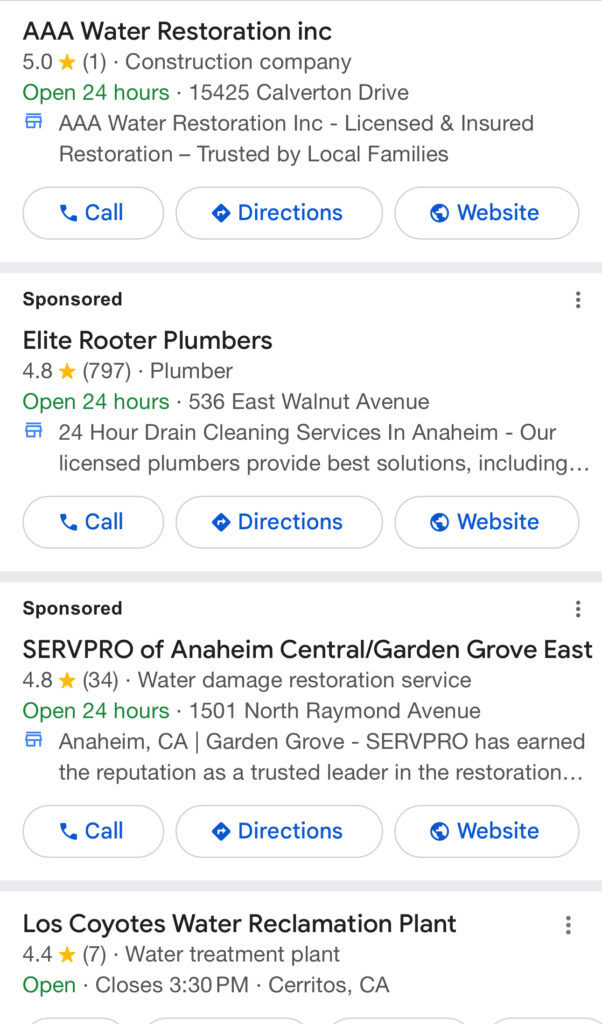Open Elite Rooter Plumbers listing
The image size is (602, 1024).
[x=147, y=340]
